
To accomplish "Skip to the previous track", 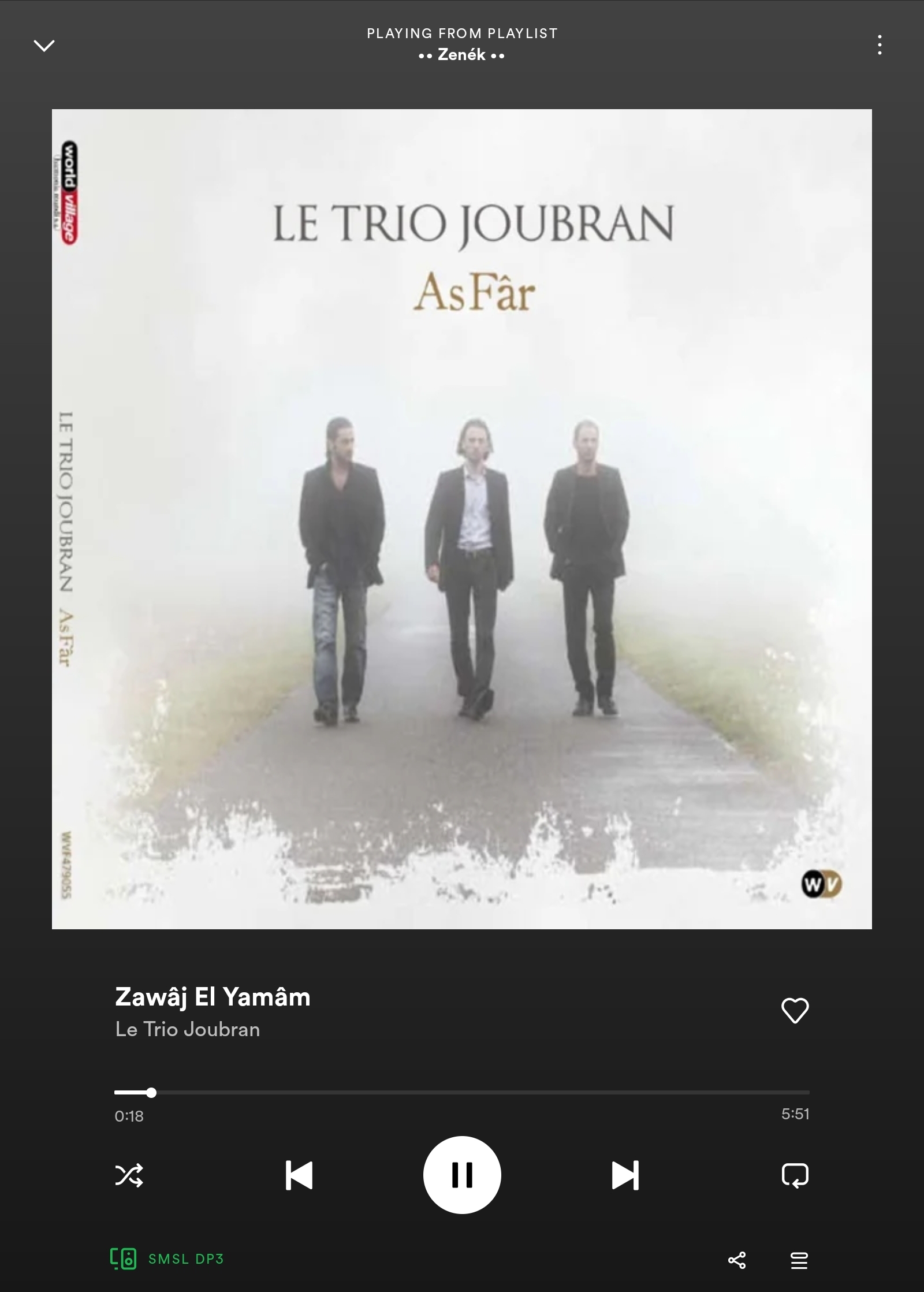I will [x=299, y=1175].
